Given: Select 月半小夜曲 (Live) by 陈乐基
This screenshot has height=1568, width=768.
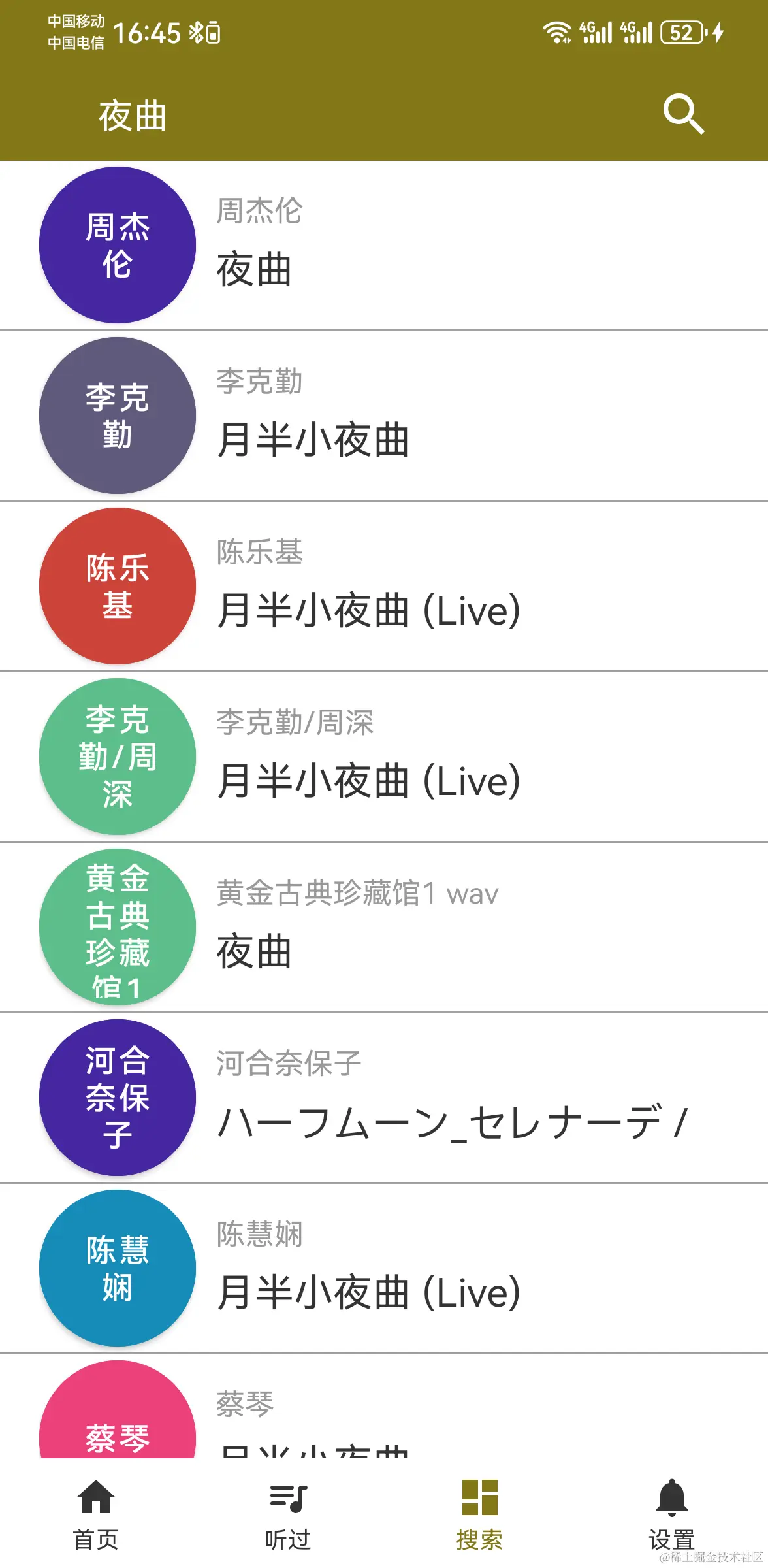Looking at the screenshot, I should tap(384, 586).
